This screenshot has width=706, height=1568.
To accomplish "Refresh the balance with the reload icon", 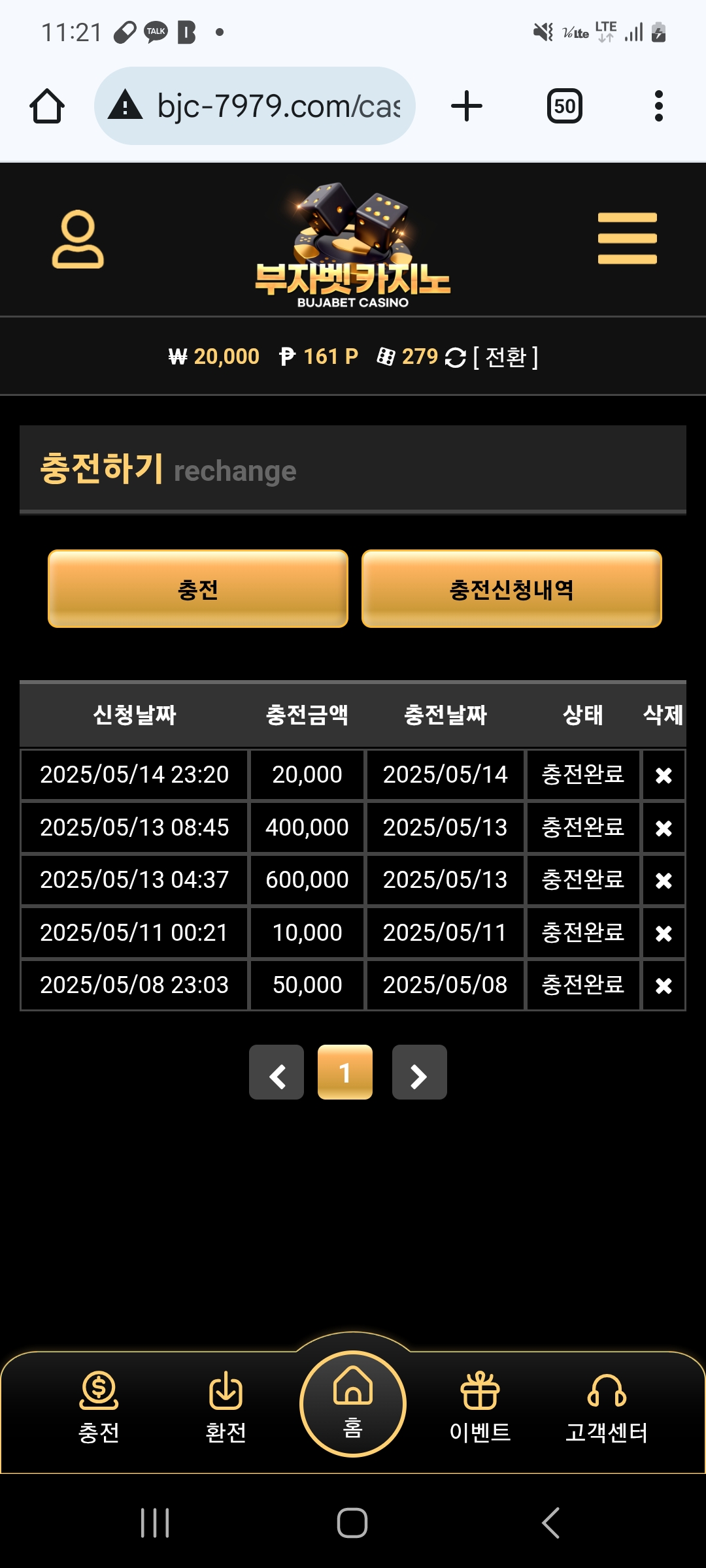I will pyautogui.click(x=455, y=357).
